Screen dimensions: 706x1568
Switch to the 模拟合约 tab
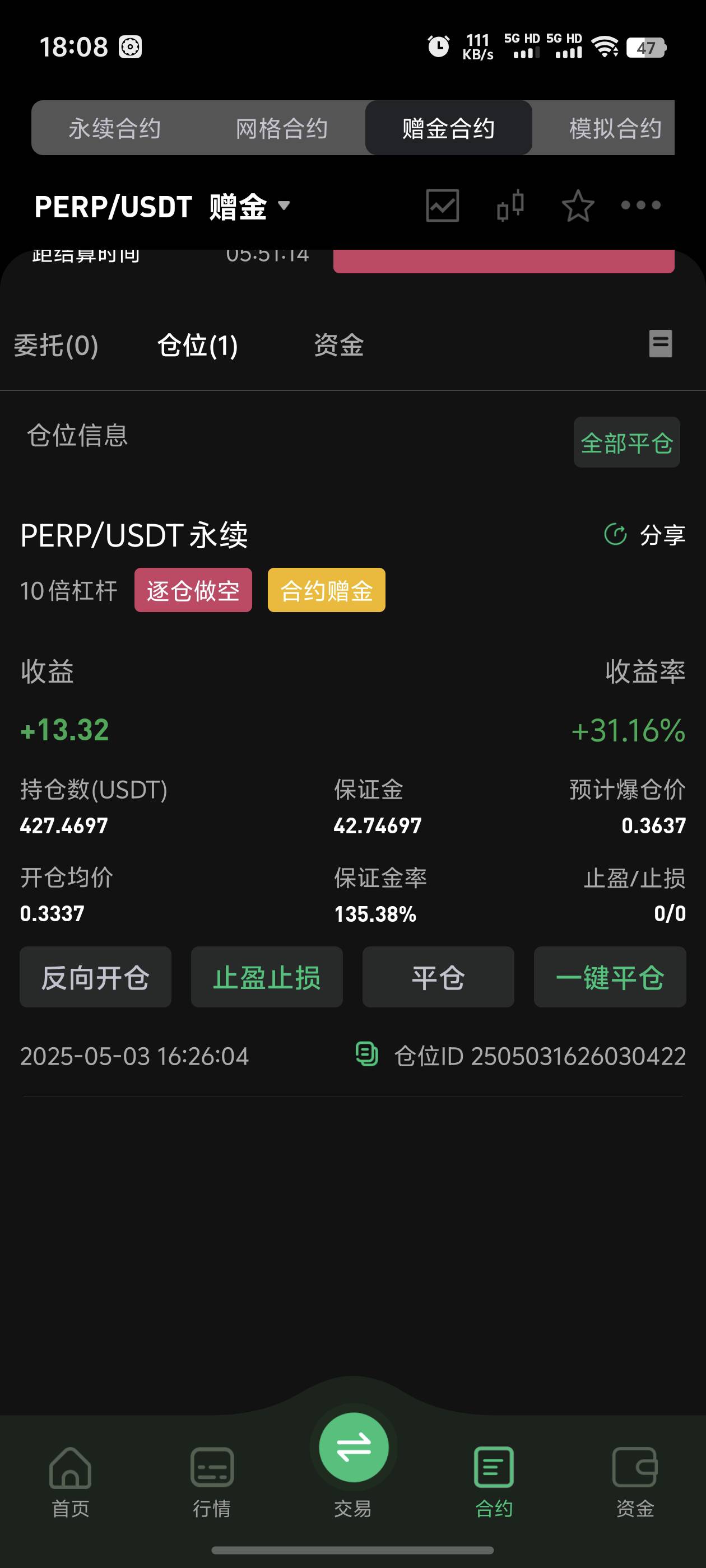tap(615, 128)
